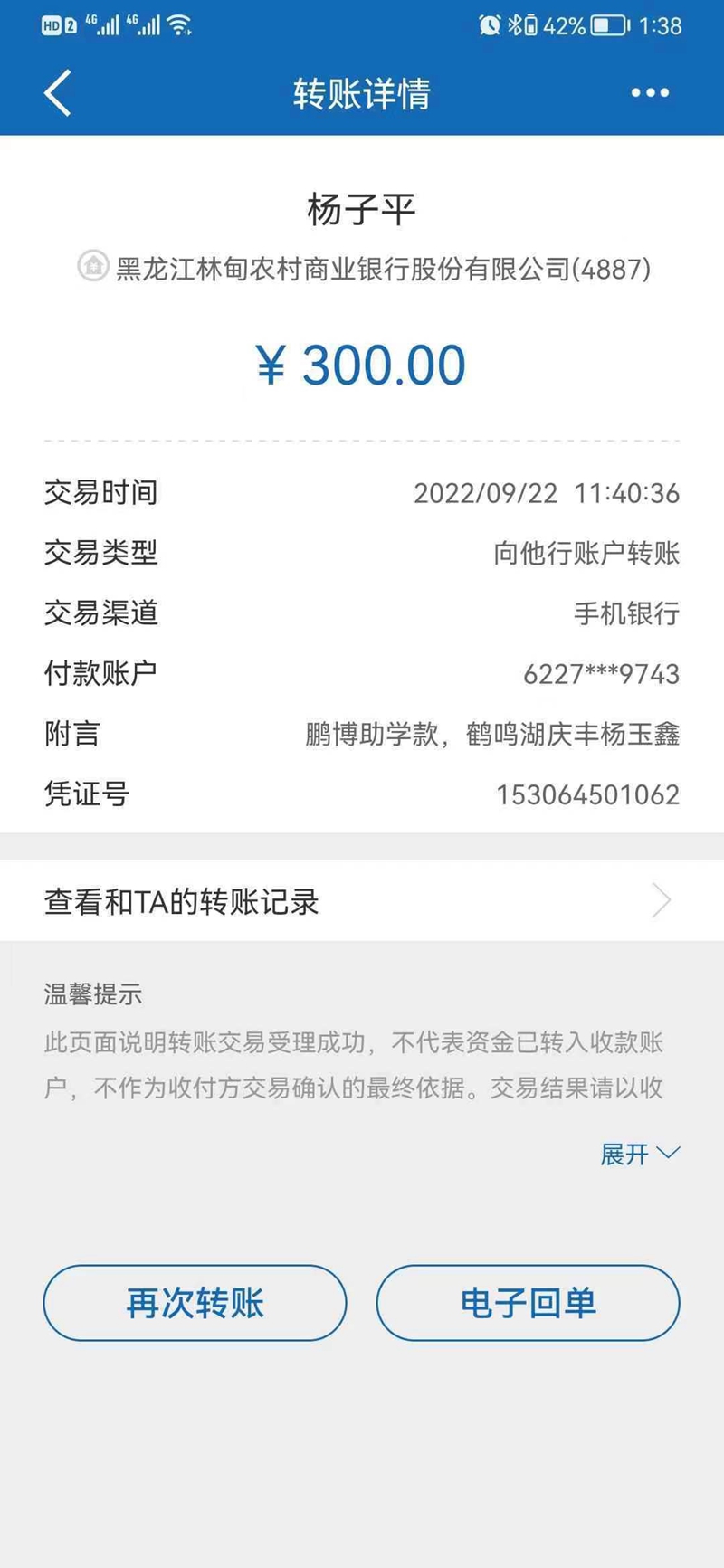Screen dimensions: 724x1568
Task: Tap the 转账详情 title bar
Action: click(362, 93)
